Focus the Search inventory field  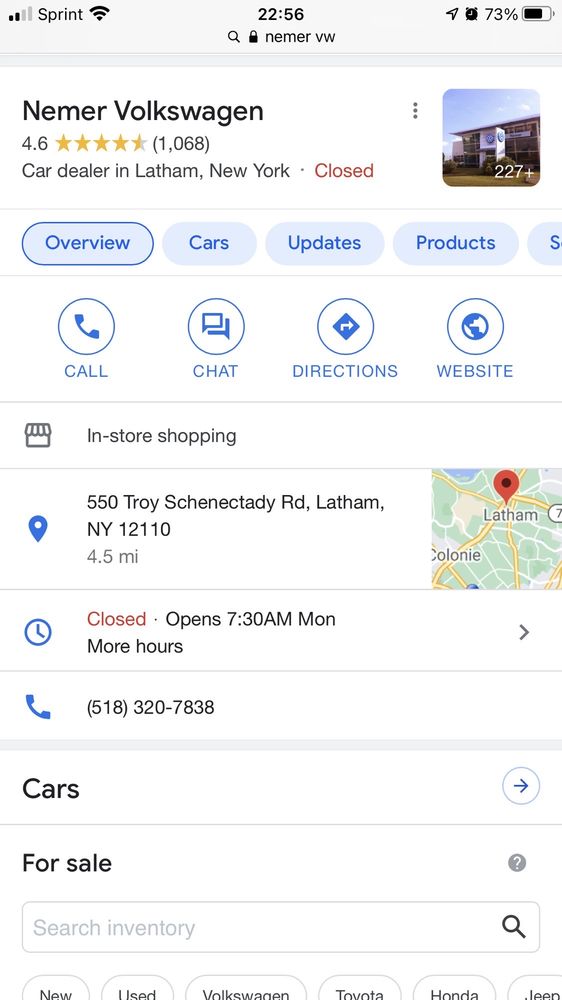click(x=281, y=927)
